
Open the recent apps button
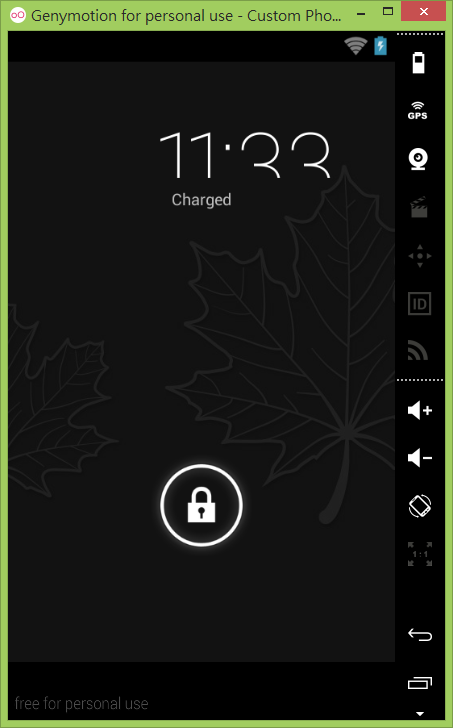[x=420, y=682]
